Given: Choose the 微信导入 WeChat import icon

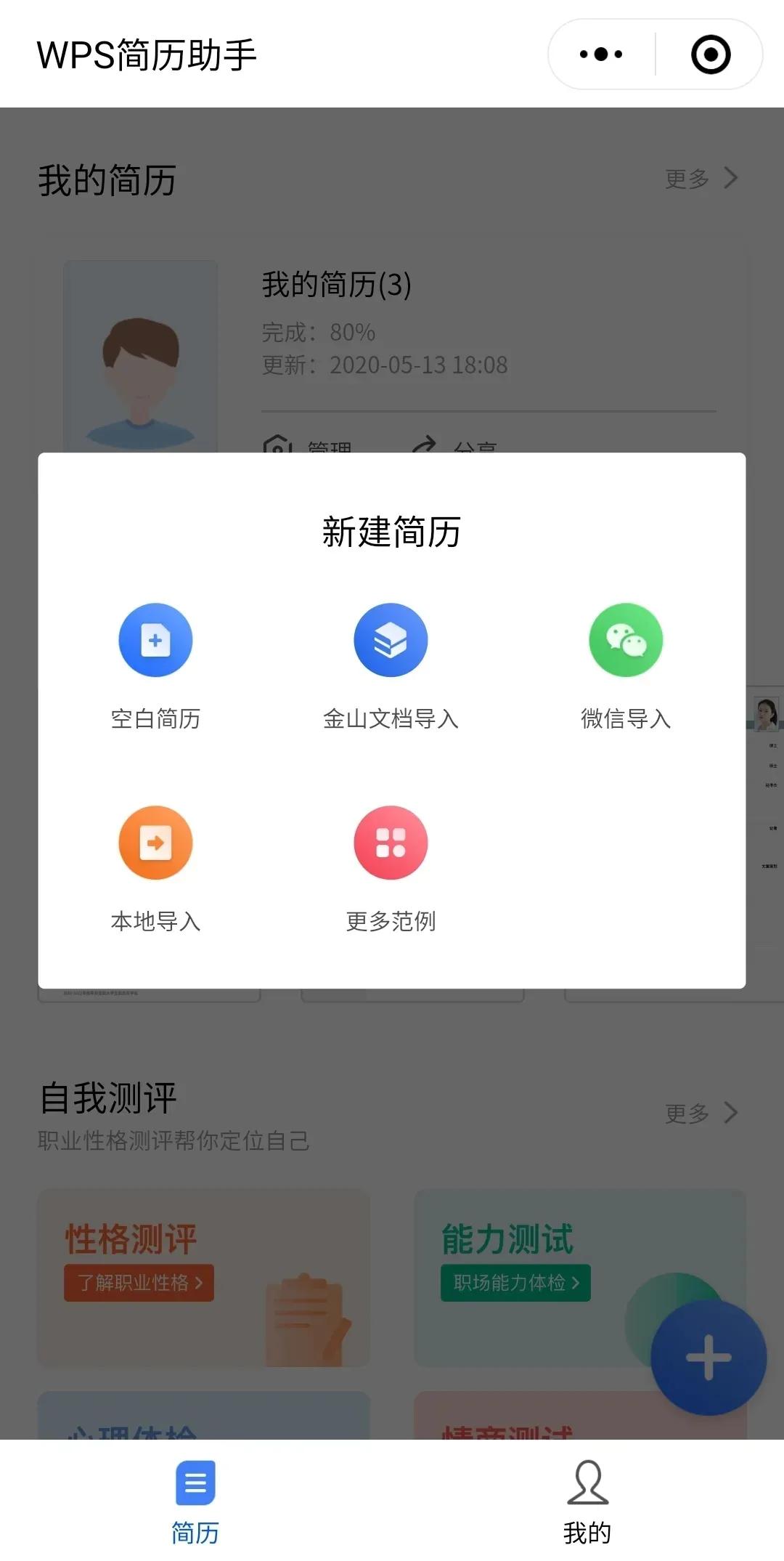Looking at the screenshot, I should (x=626, y=639).
